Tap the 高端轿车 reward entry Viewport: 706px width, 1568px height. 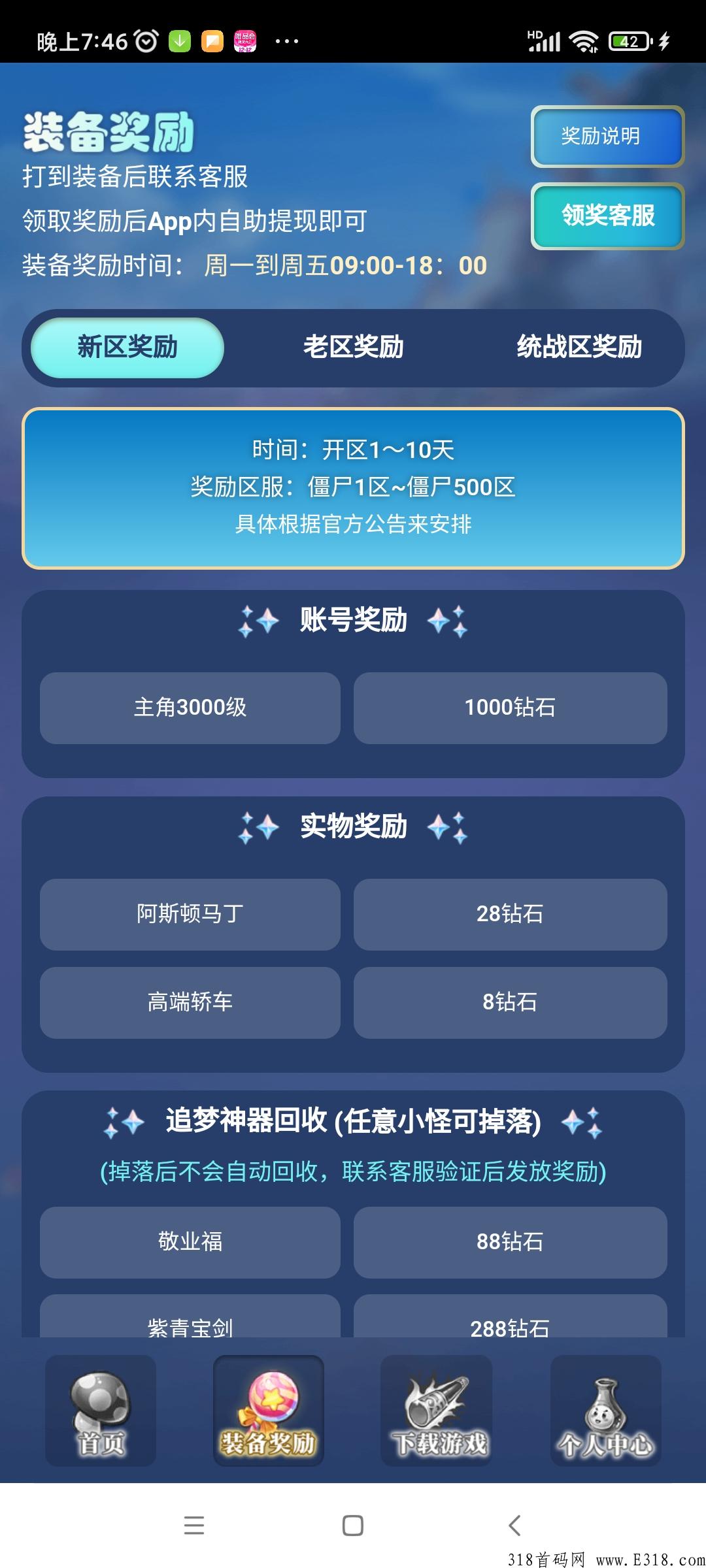(x=190, y=1002)
